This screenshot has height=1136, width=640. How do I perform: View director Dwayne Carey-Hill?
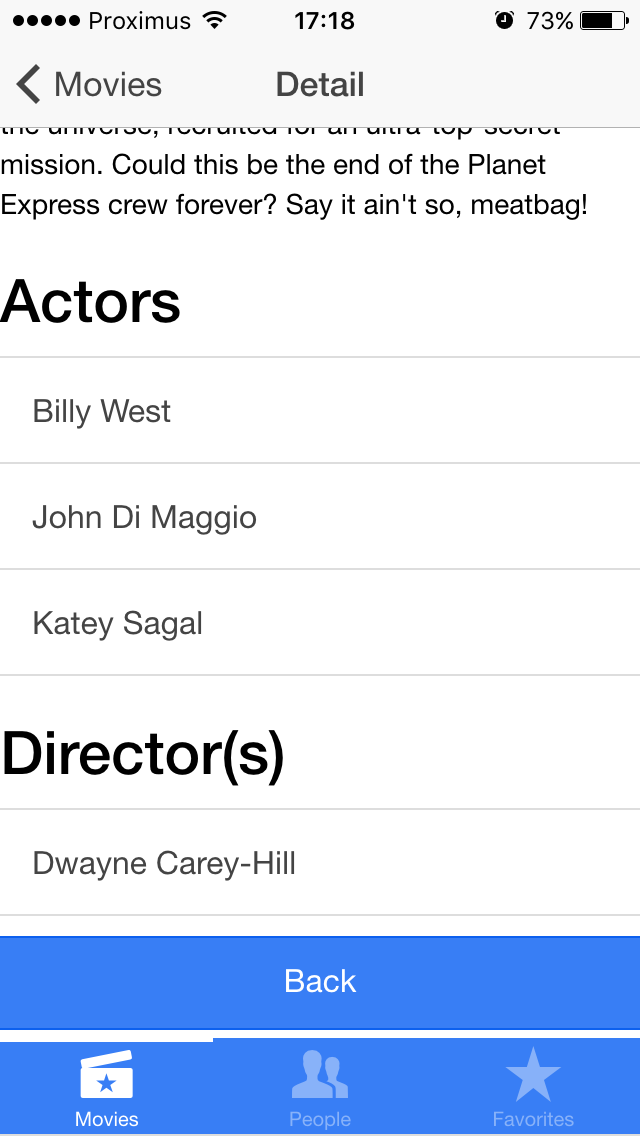320,862
